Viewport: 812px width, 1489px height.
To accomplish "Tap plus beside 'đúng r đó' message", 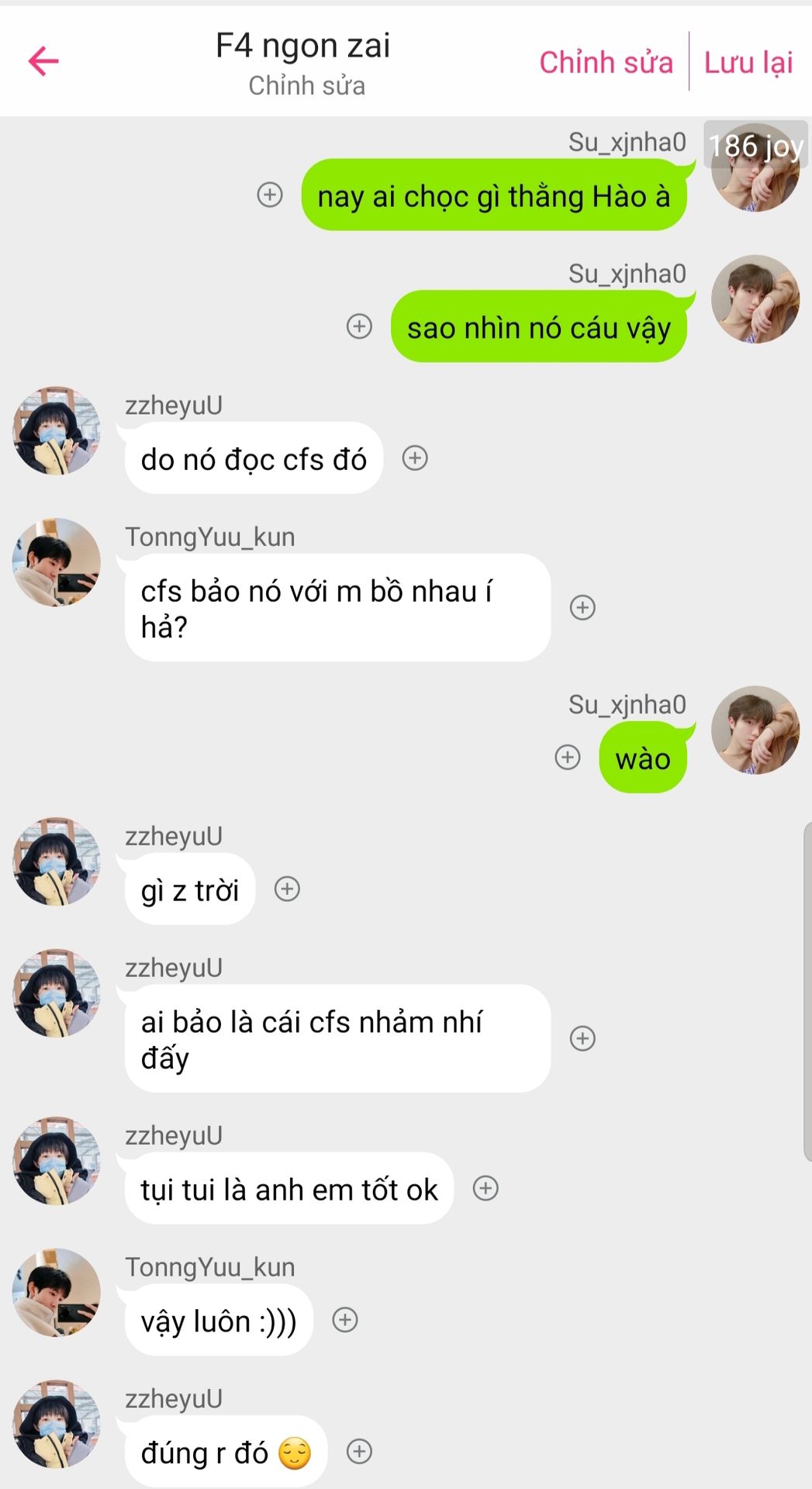I will click(x=359, y=1451).
